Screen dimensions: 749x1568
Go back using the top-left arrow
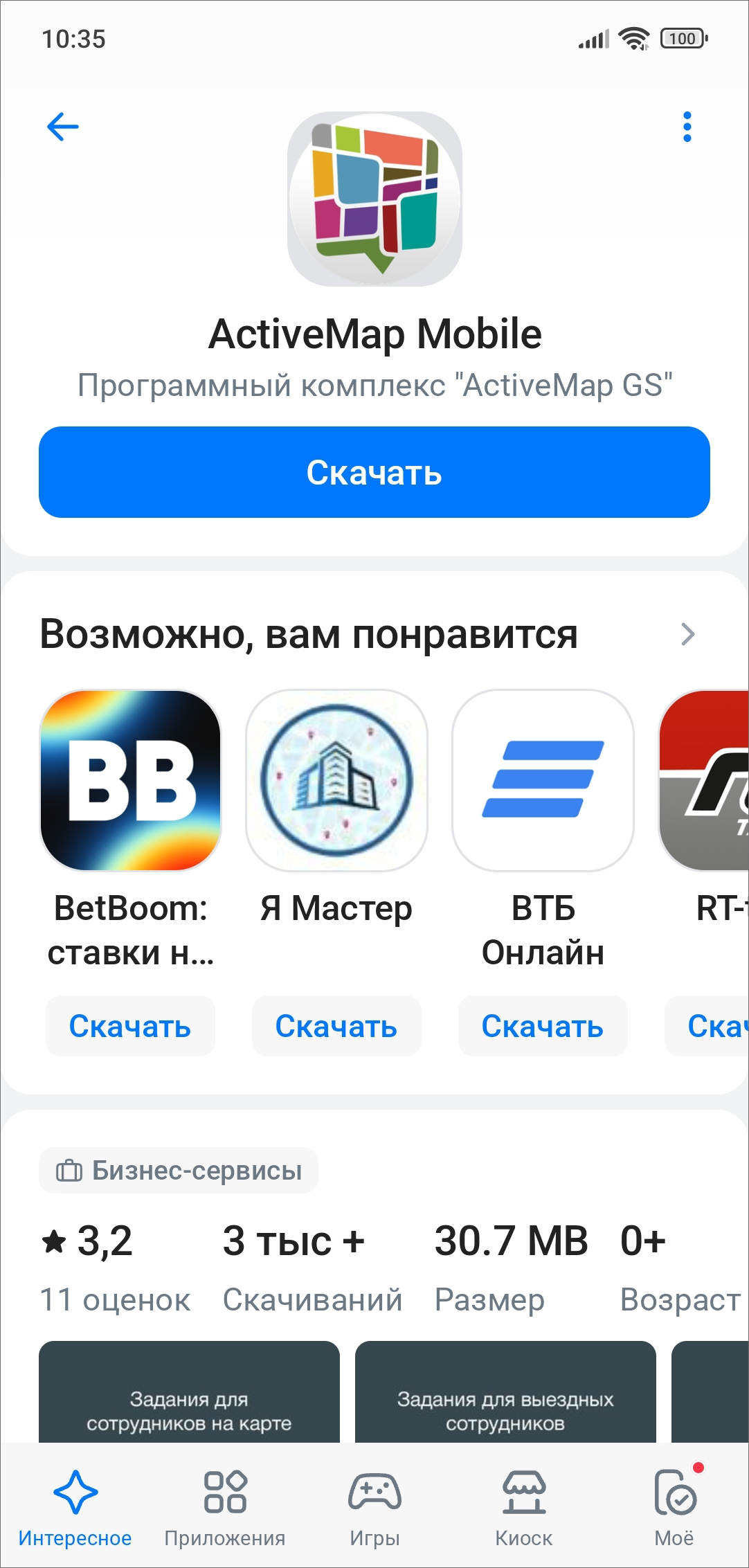coord(62,127)
